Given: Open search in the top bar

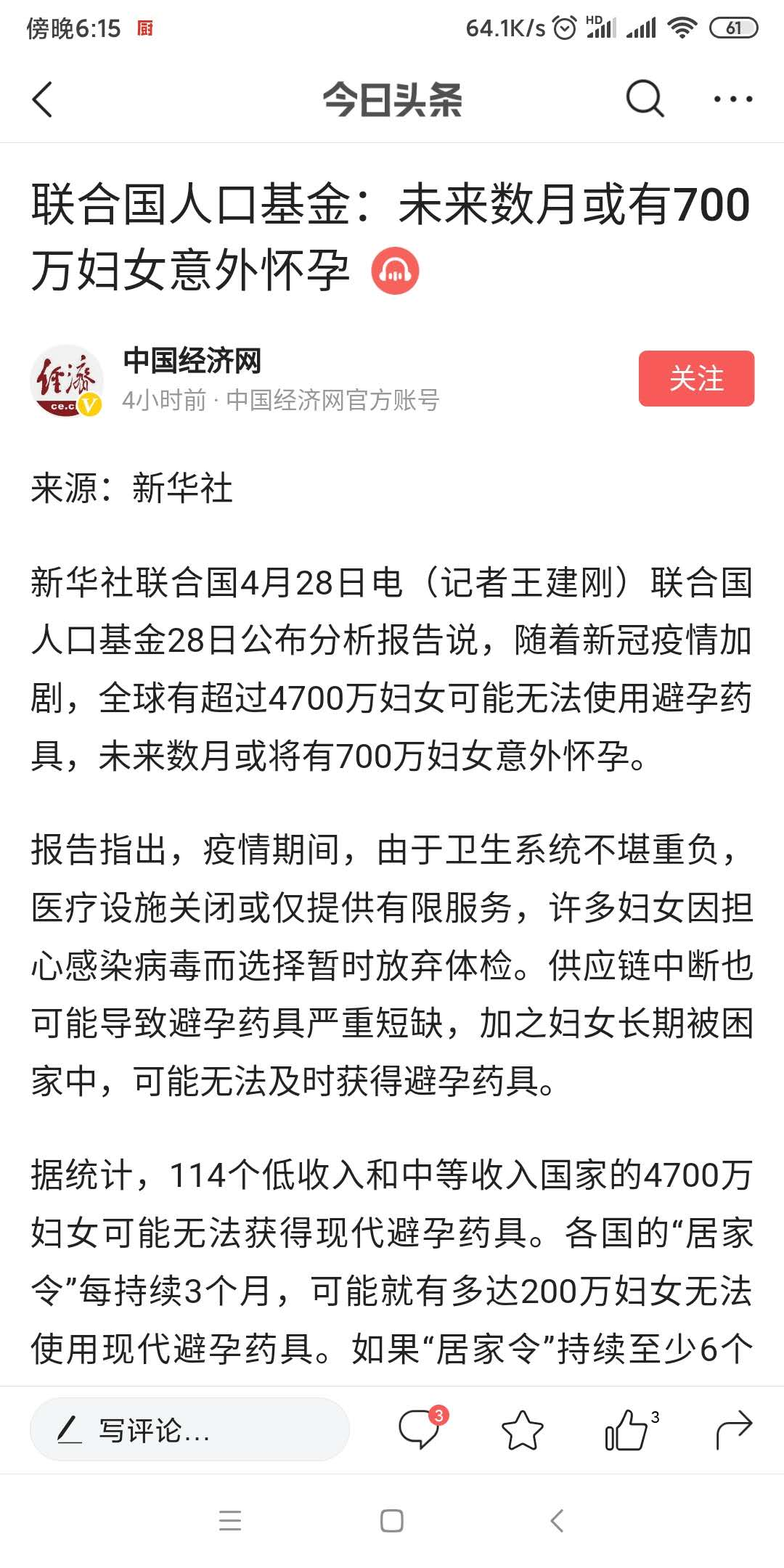Looking at the screenshot, I should 644,99.
